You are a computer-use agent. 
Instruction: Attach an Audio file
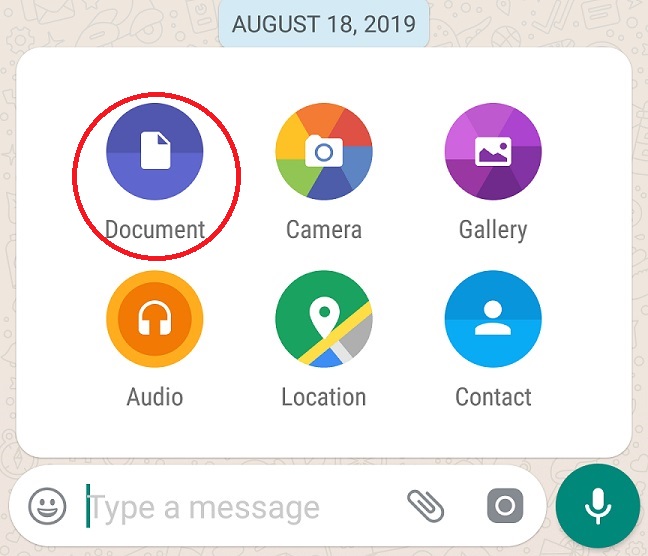coord(155,320)
